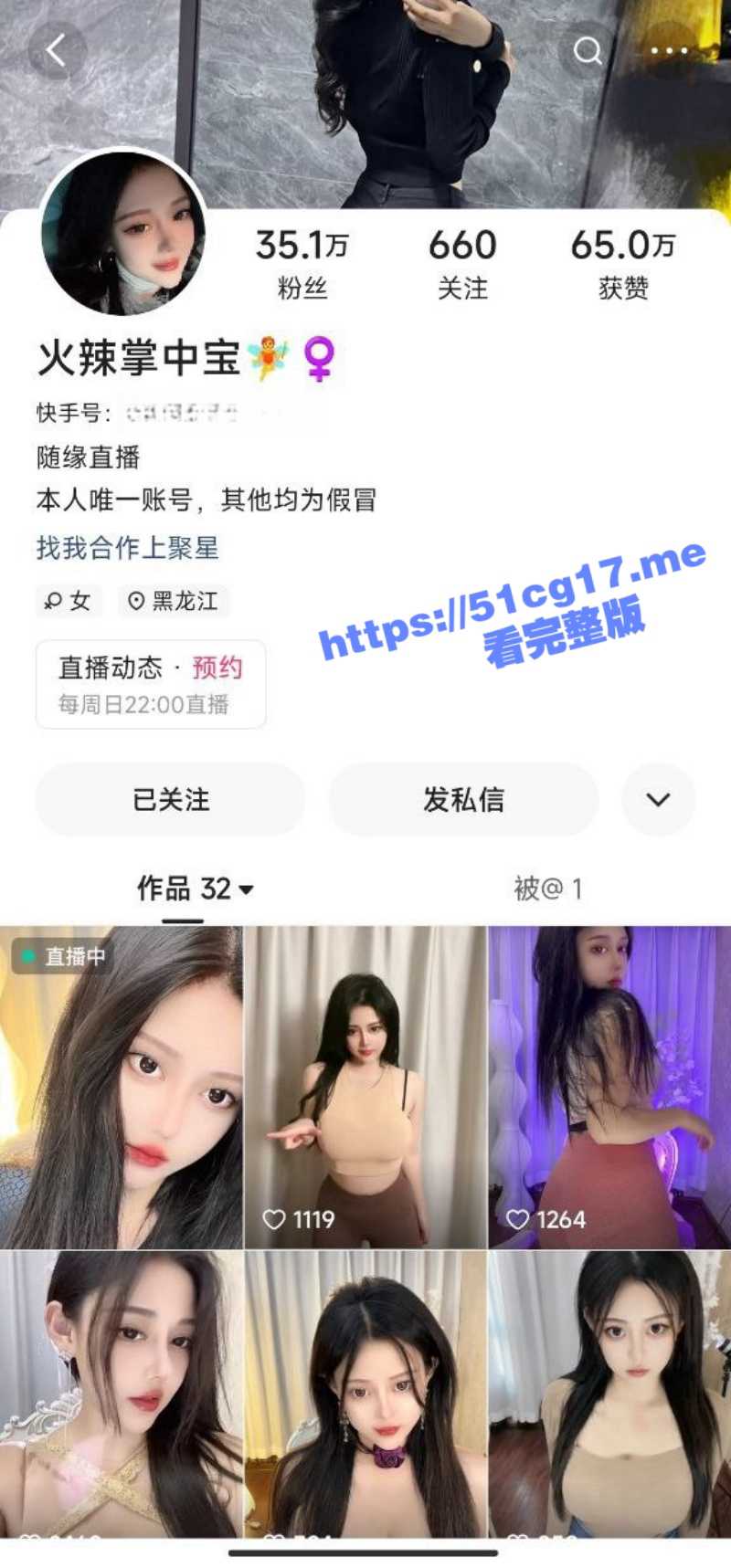Tap the 已关注 button
This screenshot has height=1568, width=731.
click(171, 800)
